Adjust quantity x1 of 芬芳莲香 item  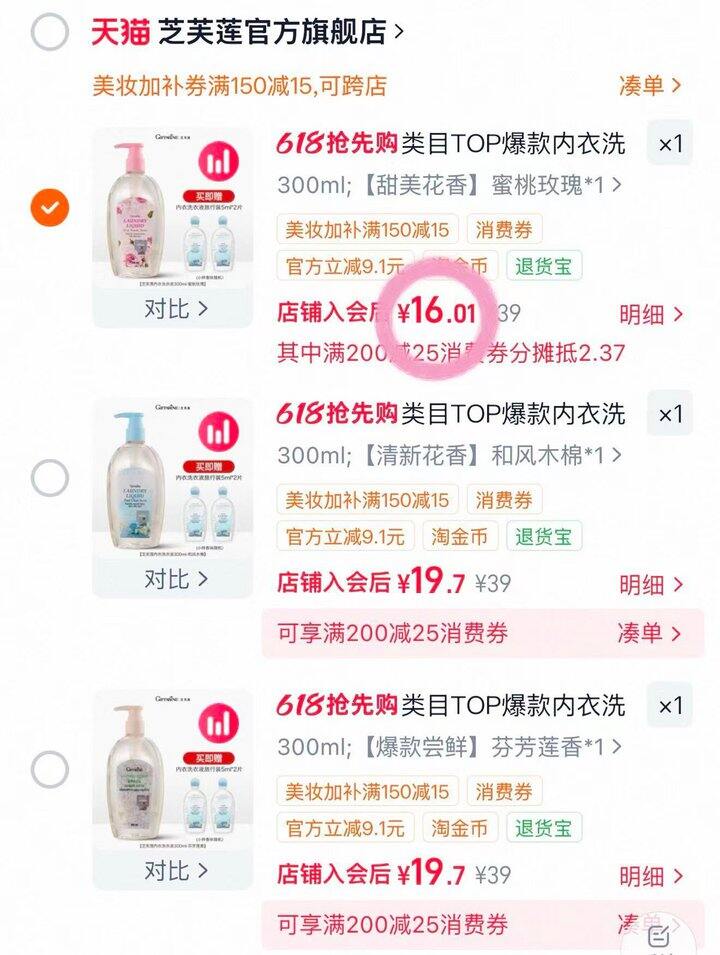click(x=670, y=705)
